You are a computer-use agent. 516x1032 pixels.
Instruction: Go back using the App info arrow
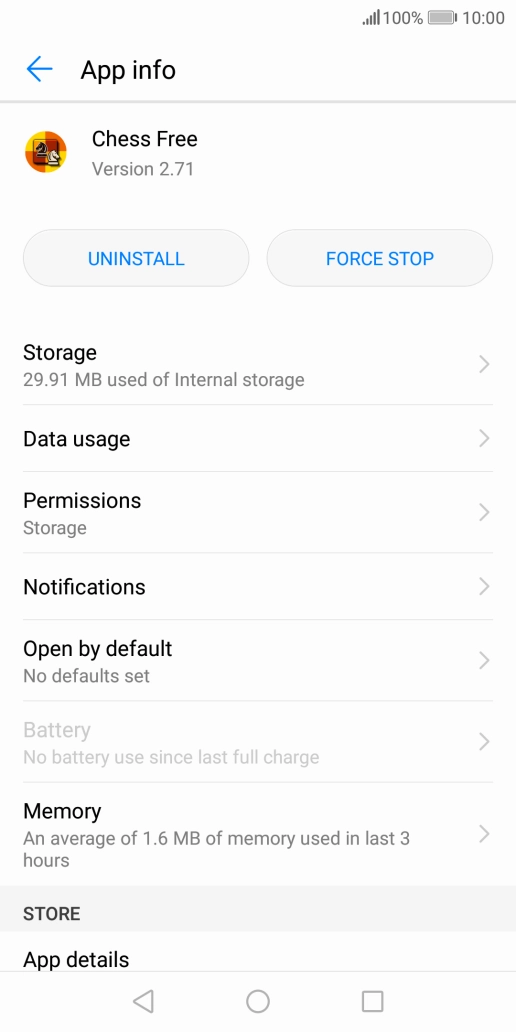pos(39,69)
